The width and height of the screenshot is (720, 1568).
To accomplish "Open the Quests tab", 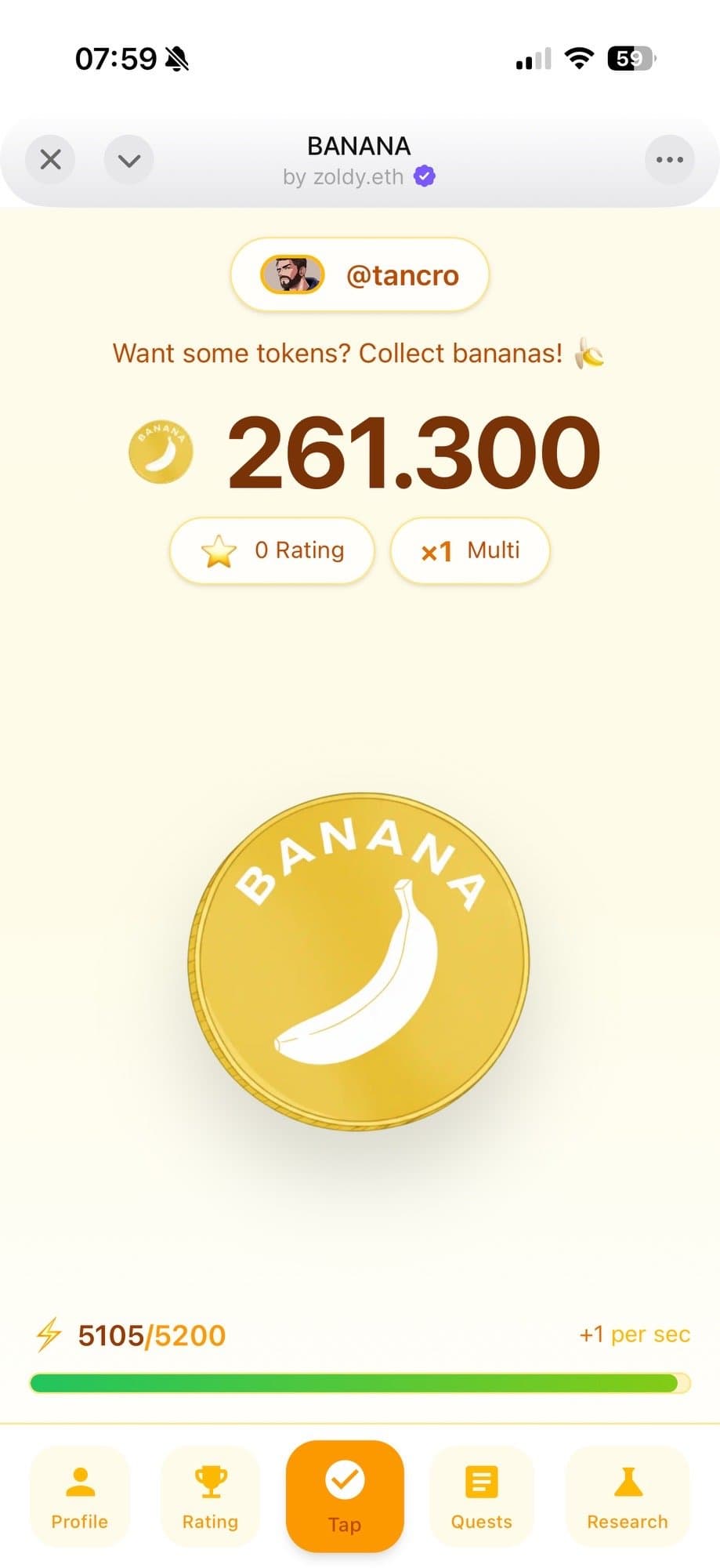I will click(481, 1497).
